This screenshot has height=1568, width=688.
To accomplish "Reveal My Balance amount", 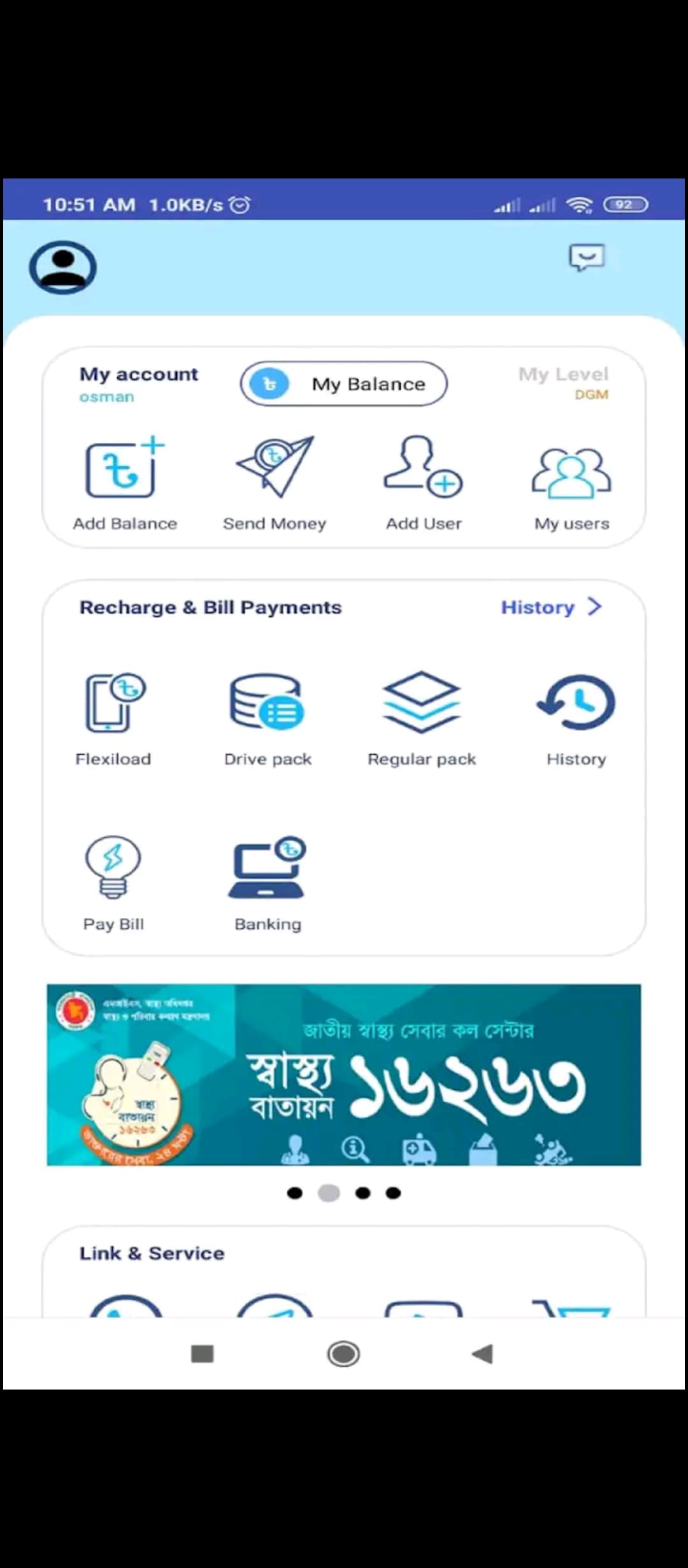I will point(343,384).
